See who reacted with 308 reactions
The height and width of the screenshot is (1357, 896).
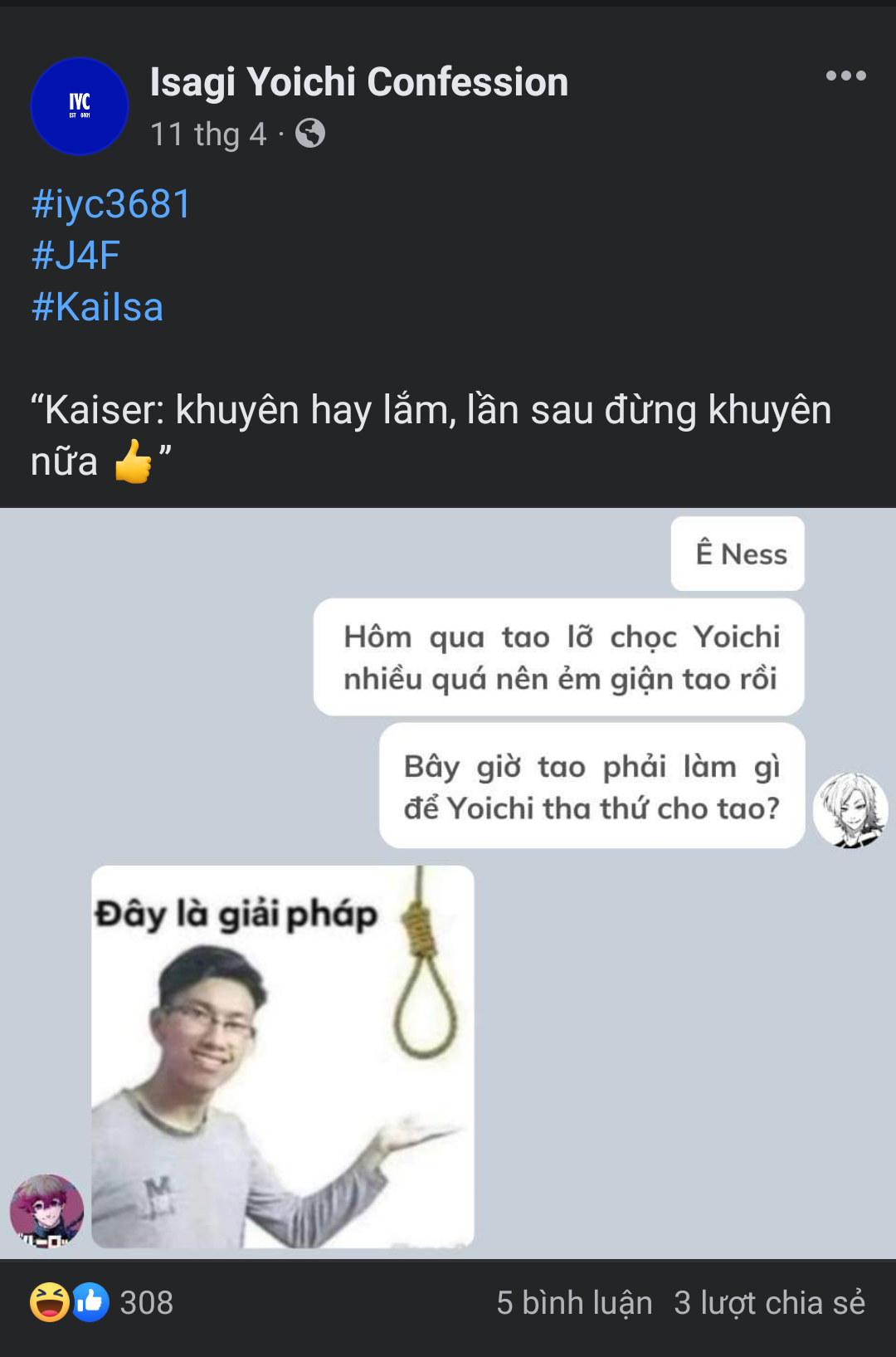pos(103,1302)
